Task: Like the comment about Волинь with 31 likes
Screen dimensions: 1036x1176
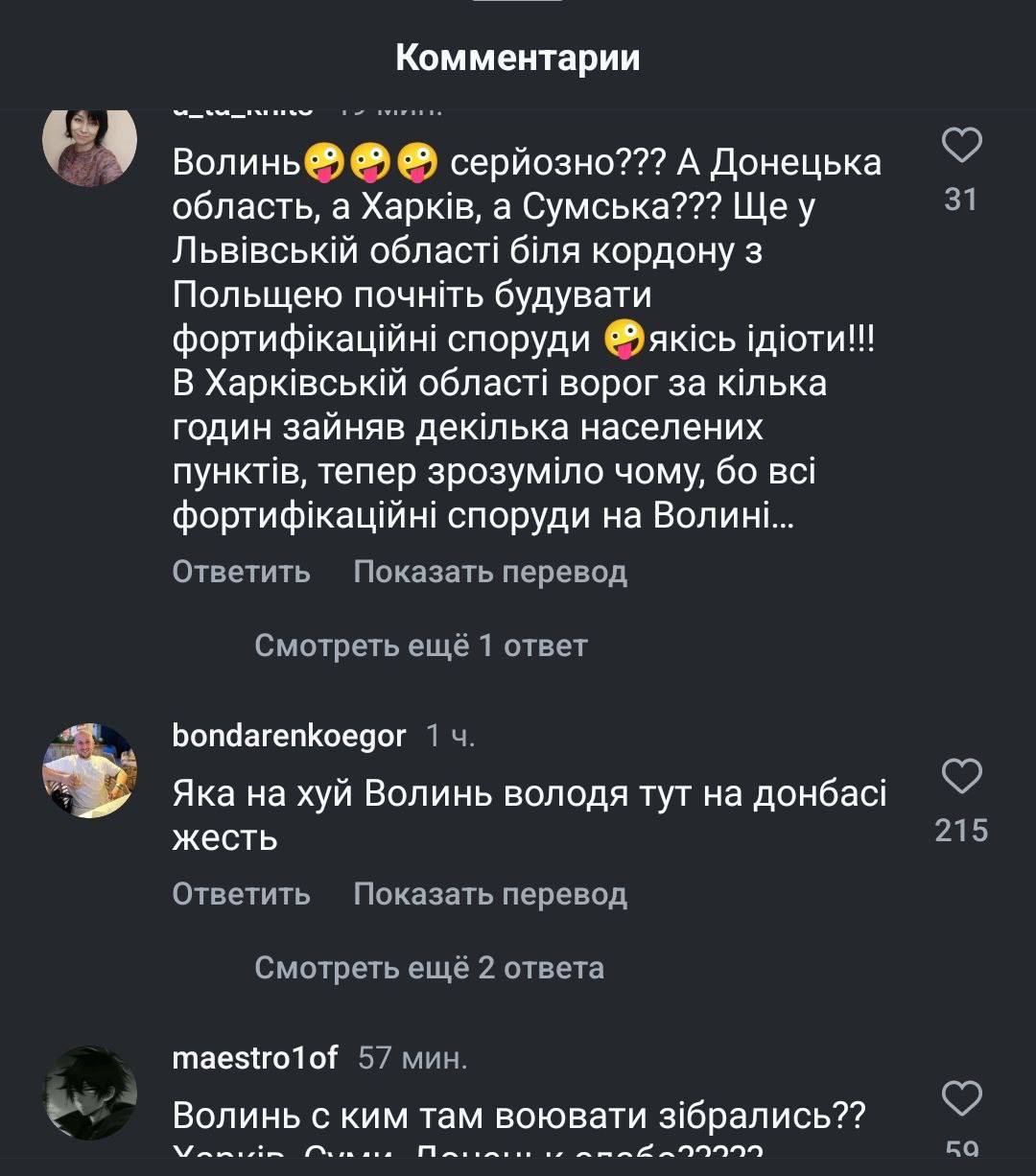Action: point(961,146)
